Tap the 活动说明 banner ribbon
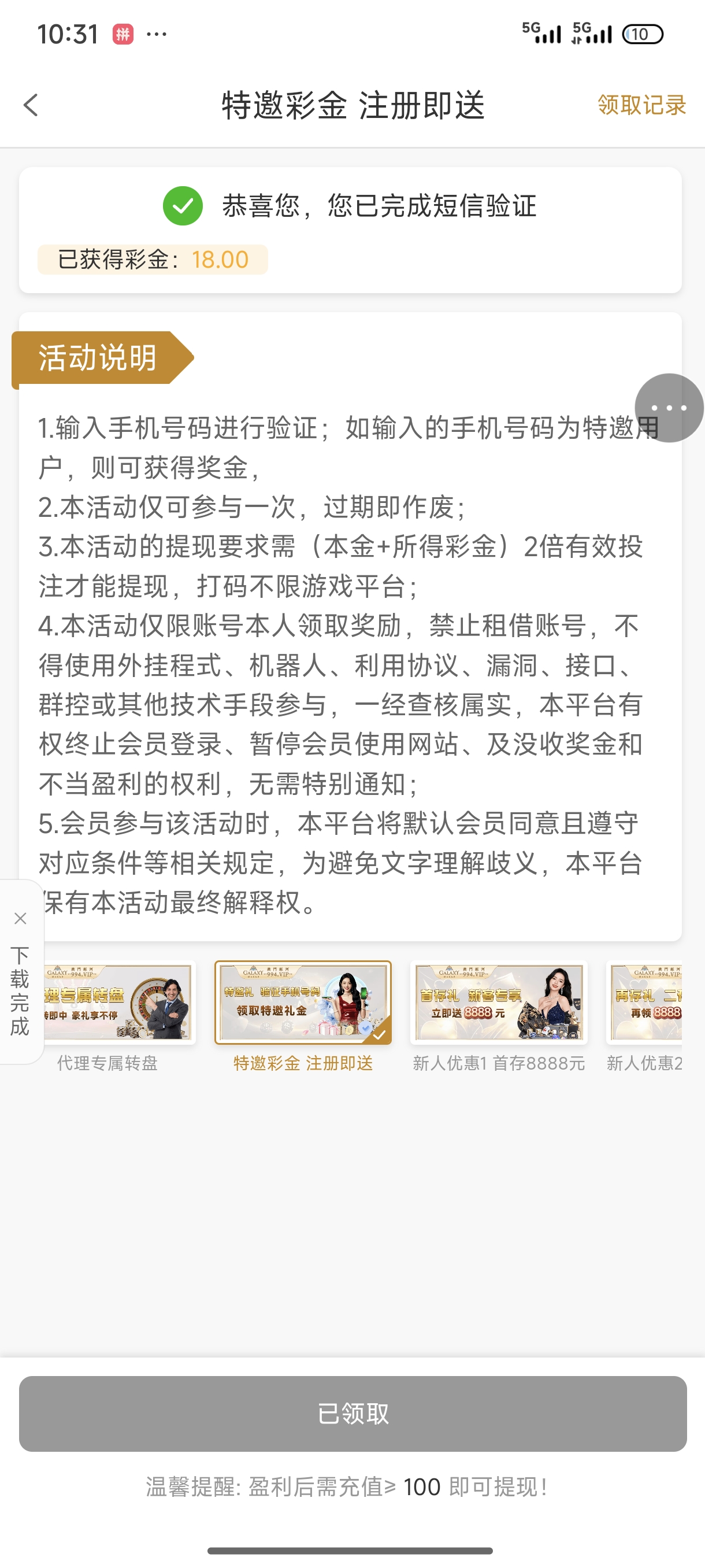This screenshot has height=1568, width=705. 97,357
